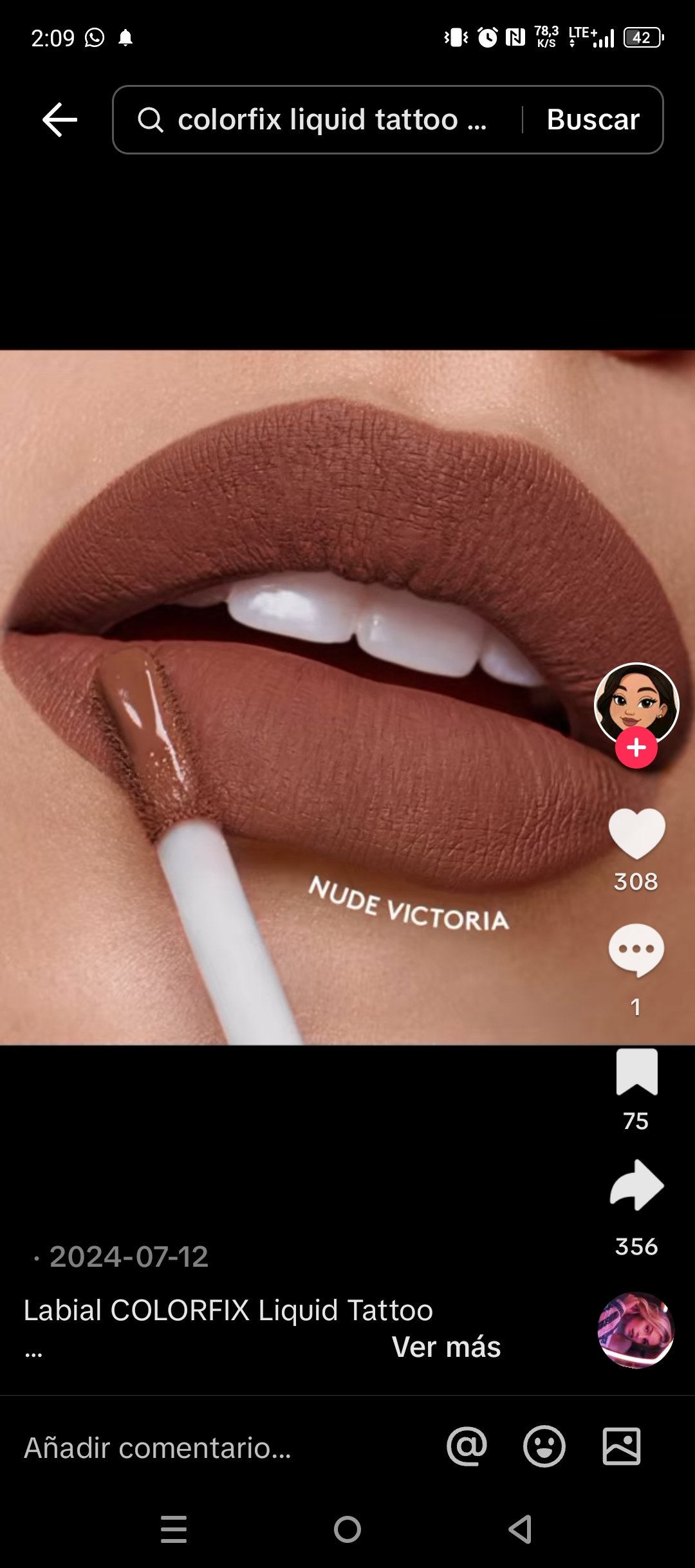Viewport: 695px width, 1568px height.
Task: Expand the caption with Ver más
Action: pos(446,1347)
